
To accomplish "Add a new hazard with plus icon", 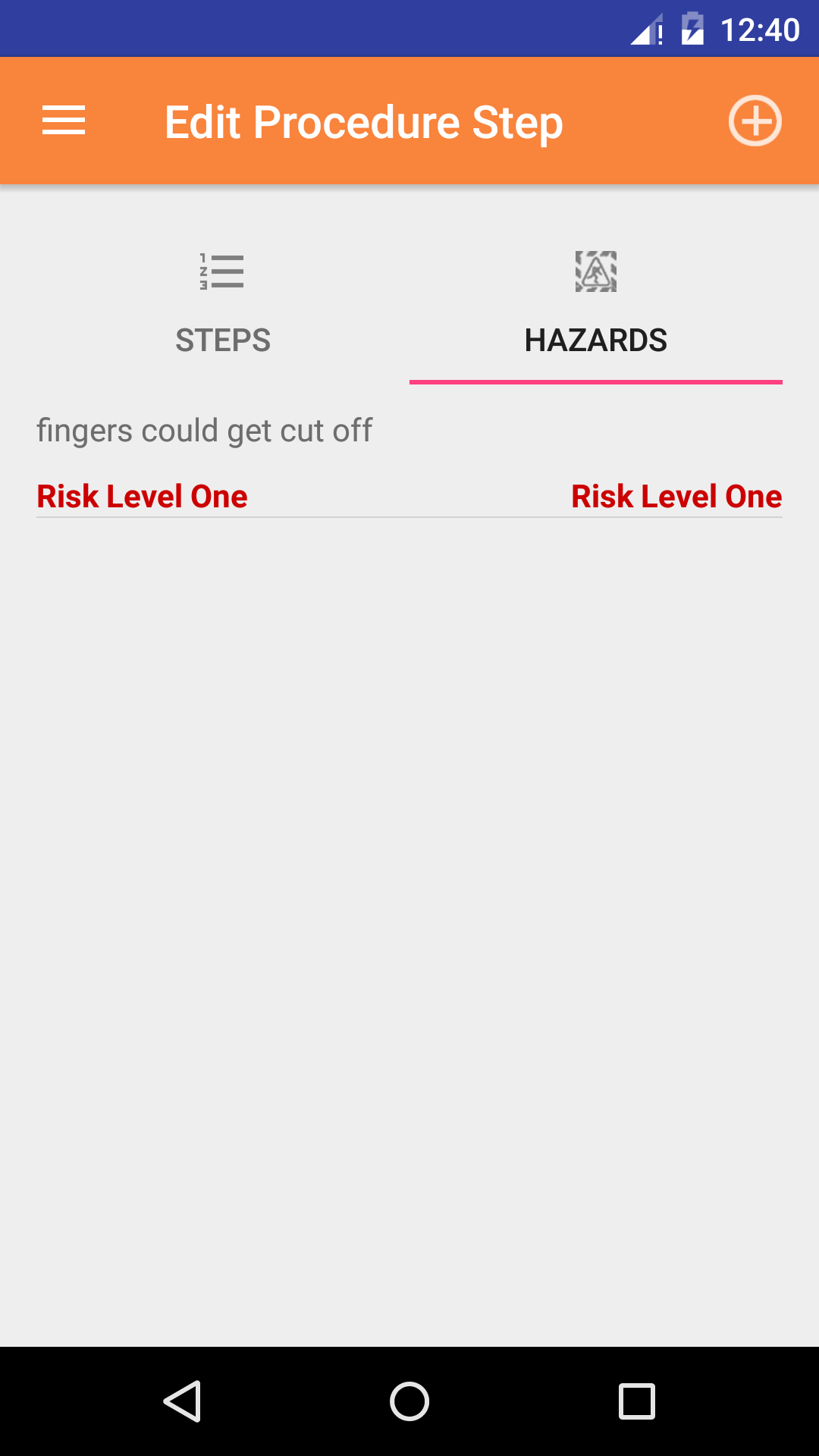I will pos(755,121).
